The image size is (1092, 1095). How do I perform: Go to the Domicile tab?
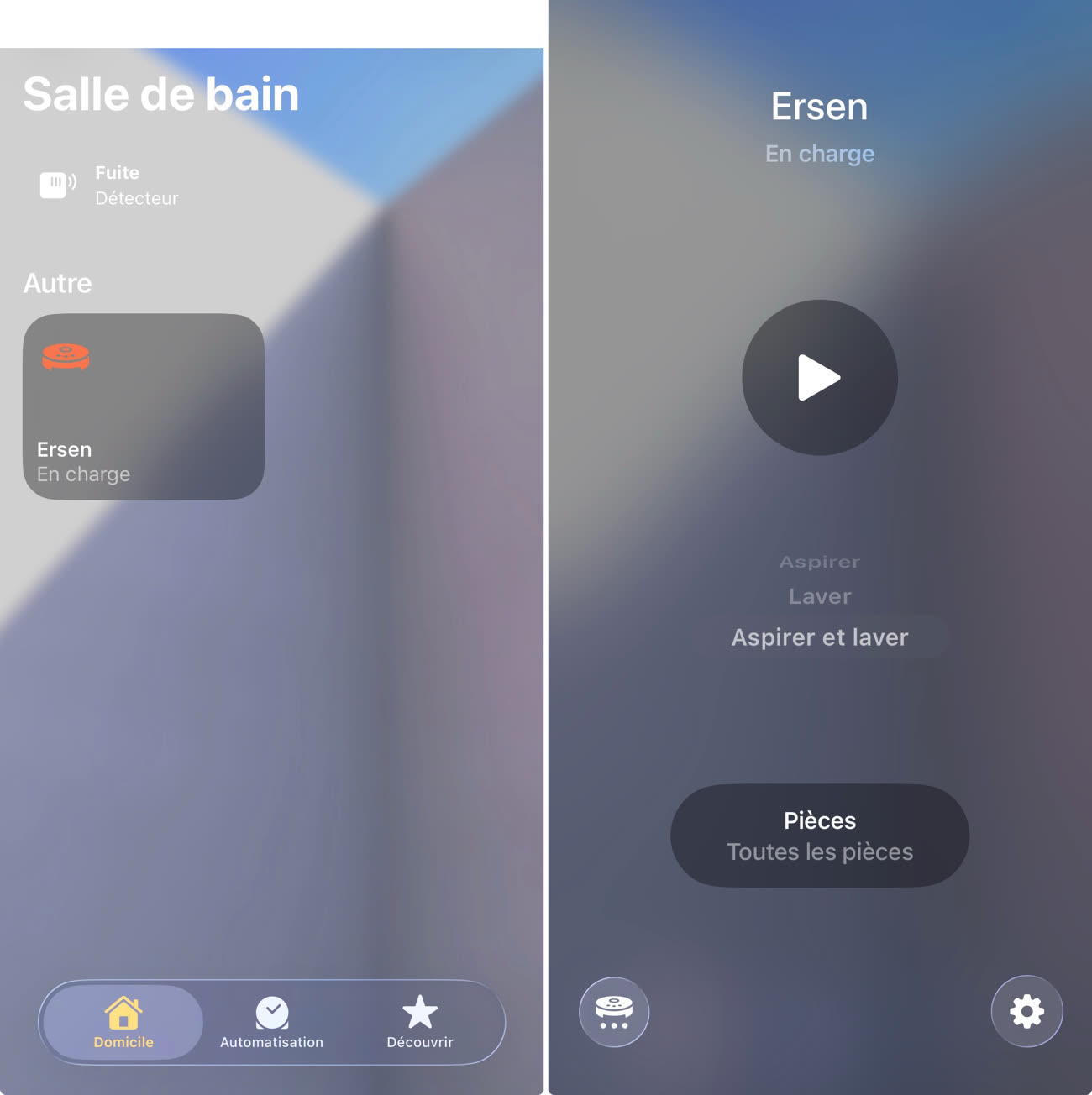tap(123, 1023)
